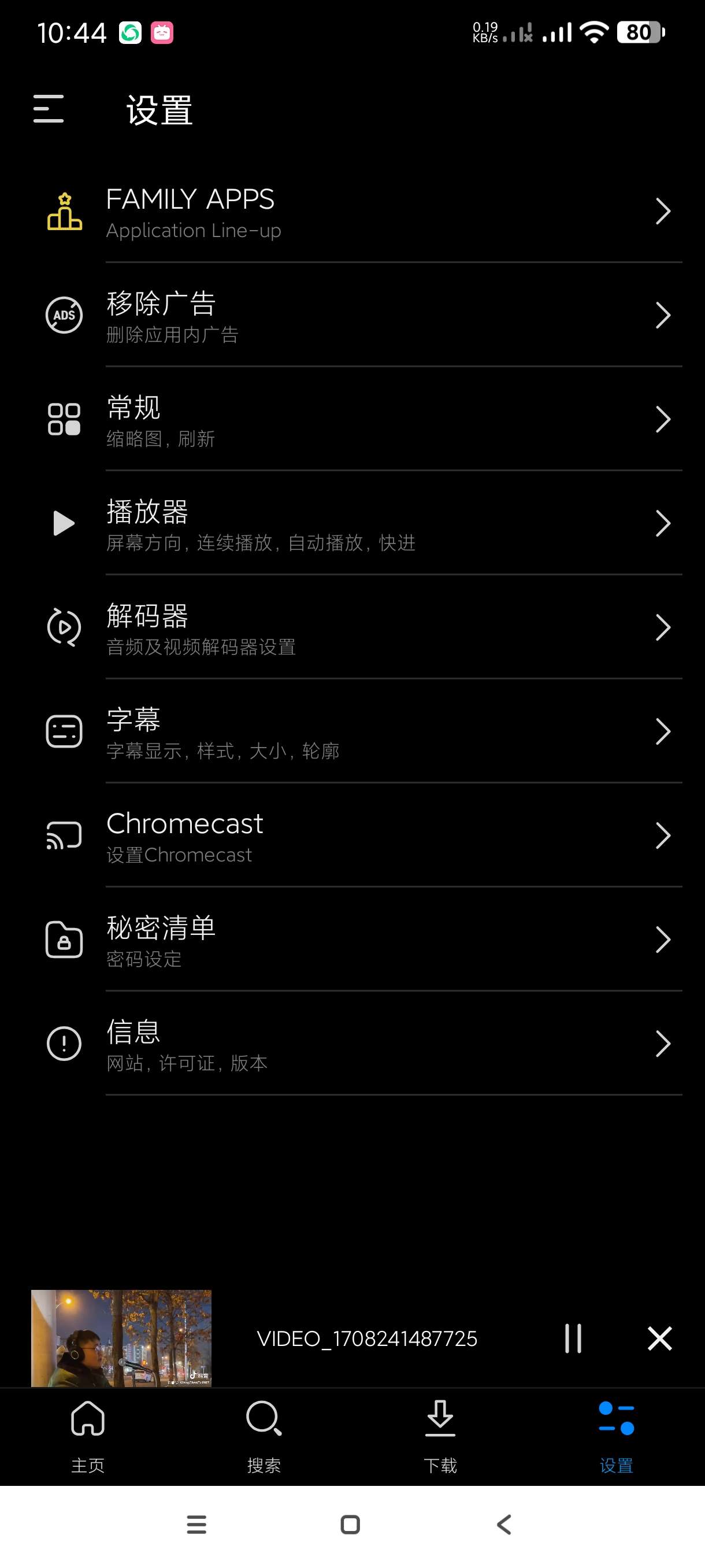Tap the system home button
The image size is (705, 1568).
(x=350, y=1525)
